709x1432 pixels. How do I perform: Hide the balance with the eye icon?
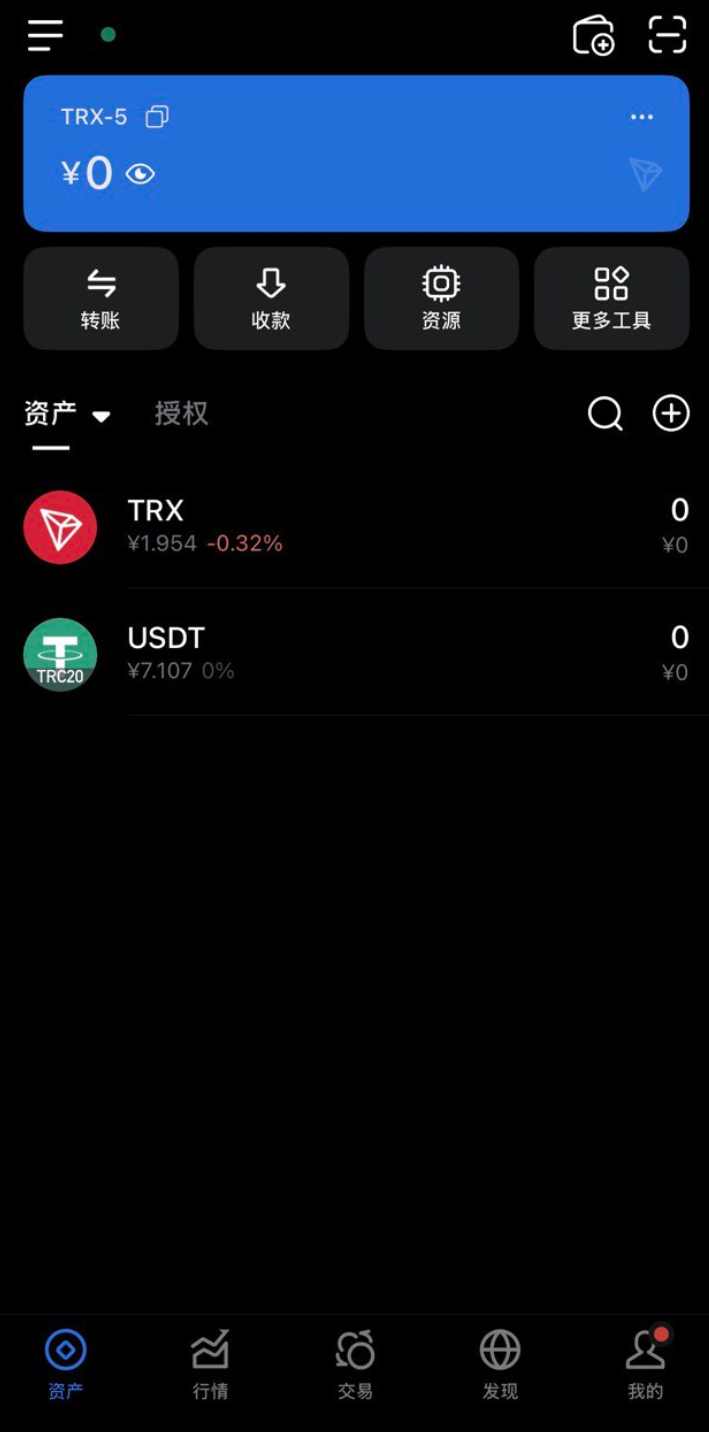[x=140, y=175]
